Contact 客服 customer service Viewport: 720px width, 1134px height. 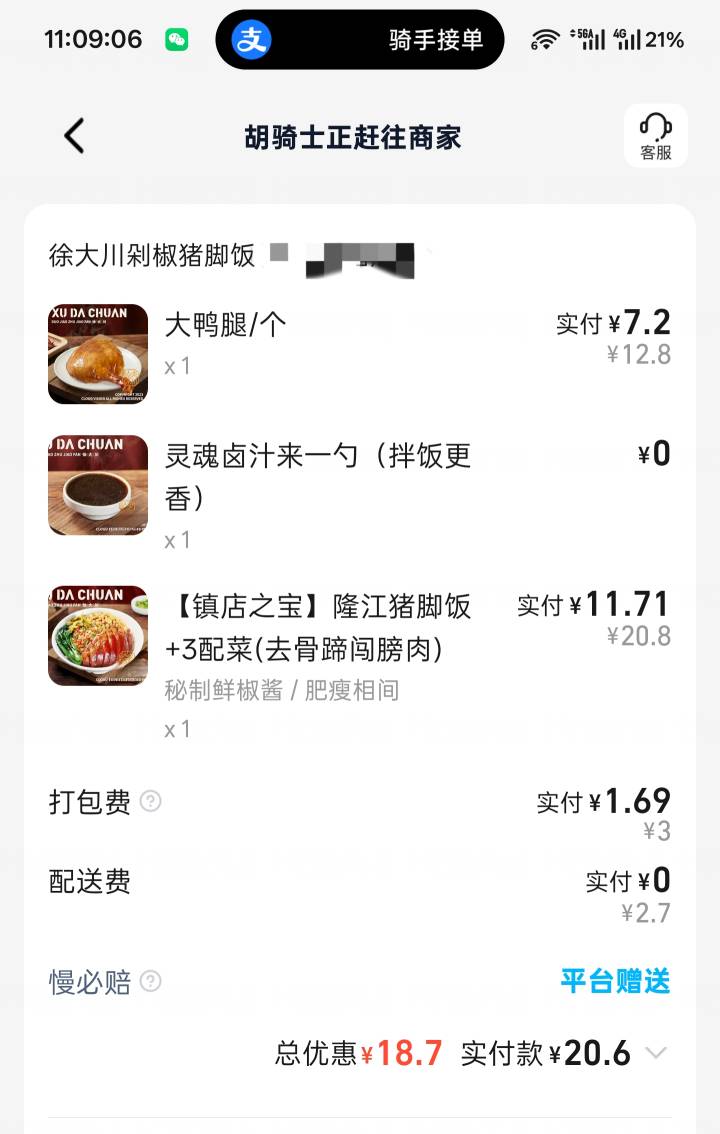click(655, 136)
